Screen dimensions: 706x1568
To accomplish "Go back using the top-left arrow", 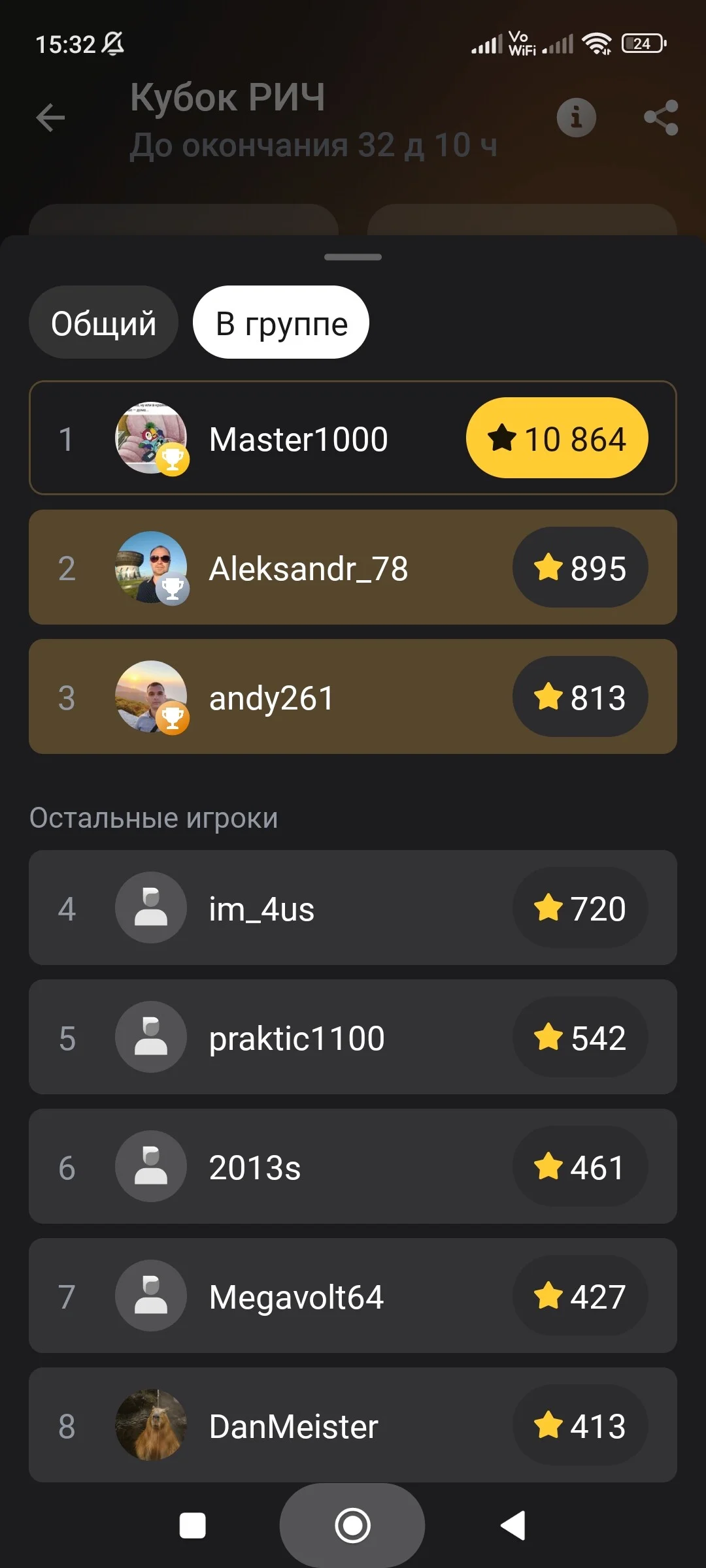I will pyautogui.click(x=50, y=118).
